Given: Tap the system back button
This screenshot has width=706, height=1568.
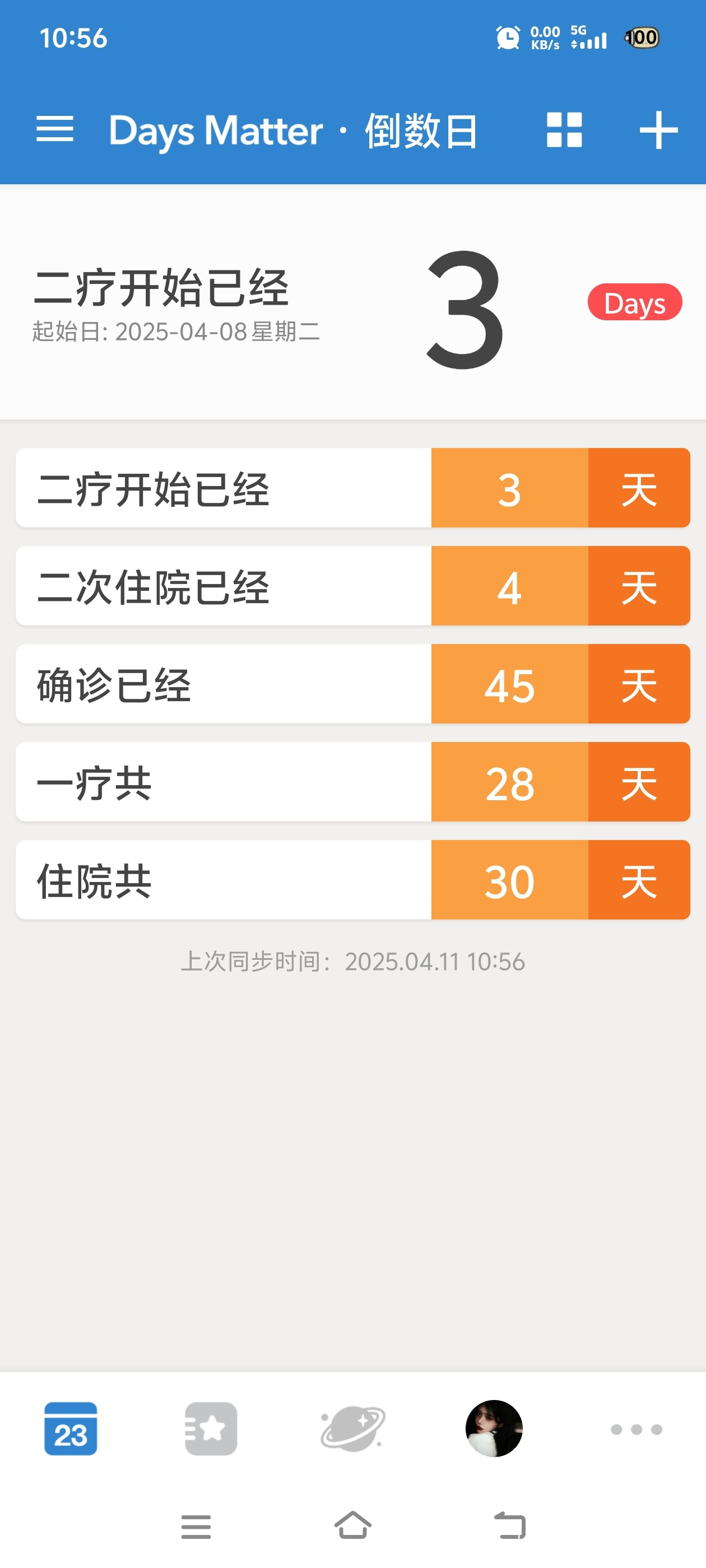Looking at the screenshot, I should tap(509, 1525).
